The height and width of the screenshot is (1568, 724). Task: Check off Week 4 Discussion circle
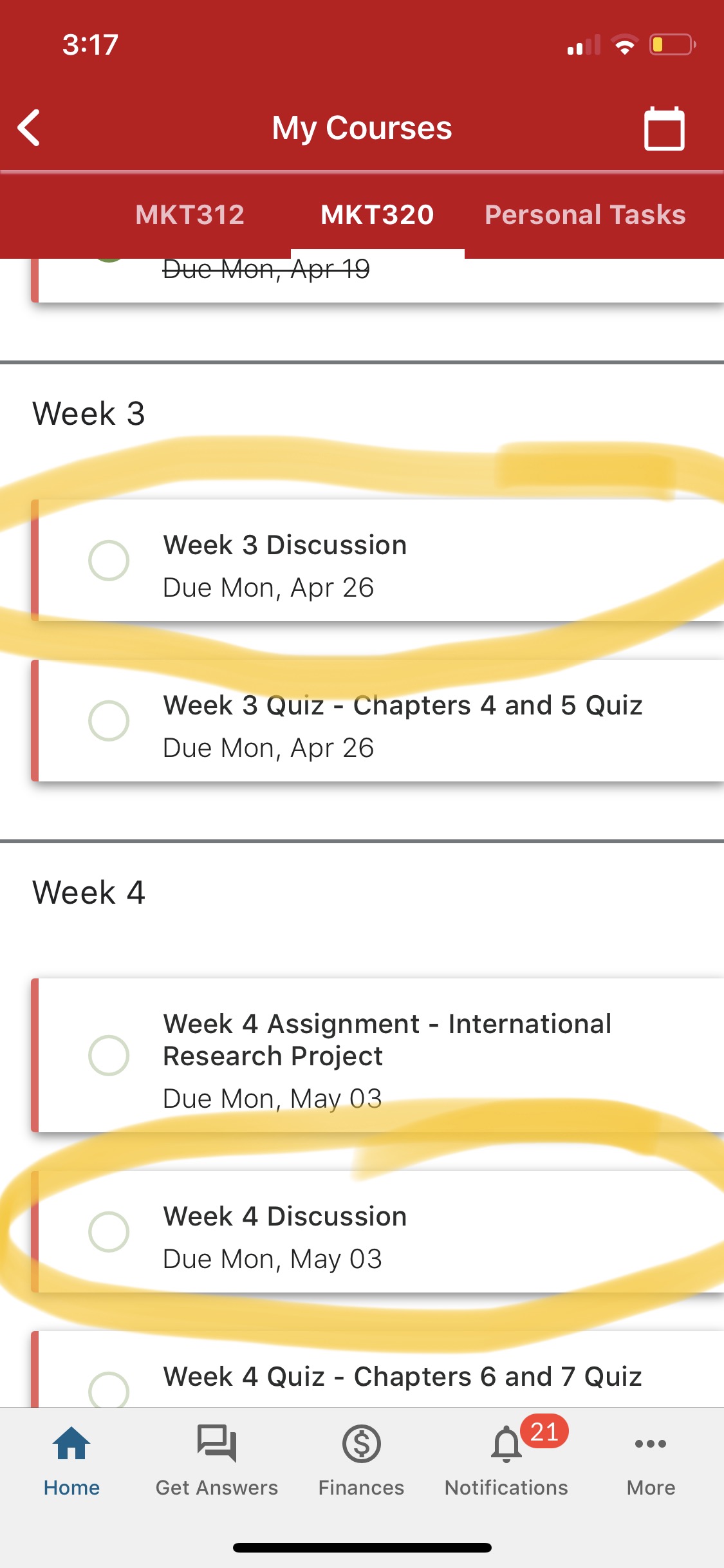[x=109, y=1232]
